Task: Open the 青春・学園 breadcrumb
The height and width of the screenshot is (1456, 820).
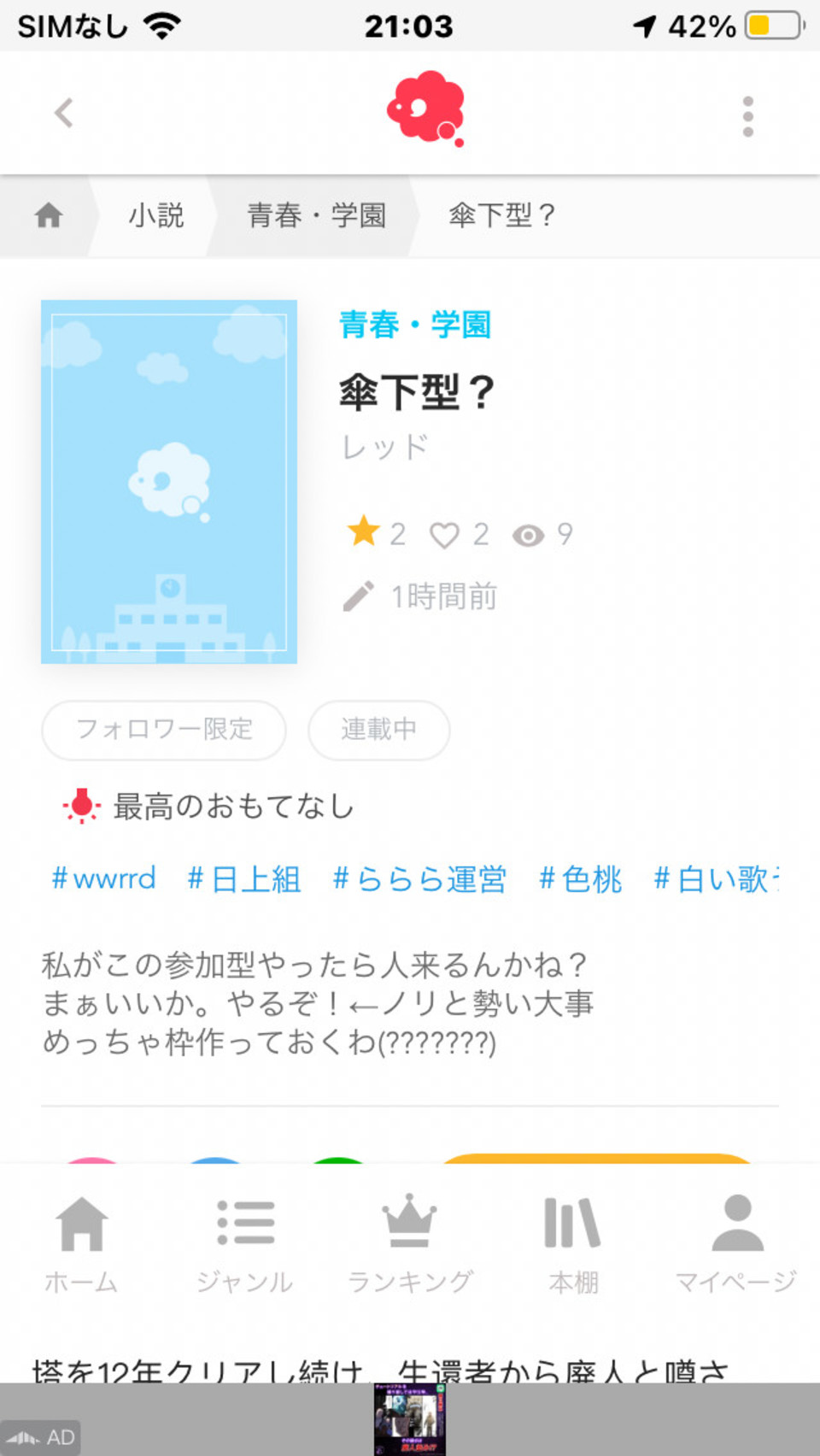Action: point(316,215)
